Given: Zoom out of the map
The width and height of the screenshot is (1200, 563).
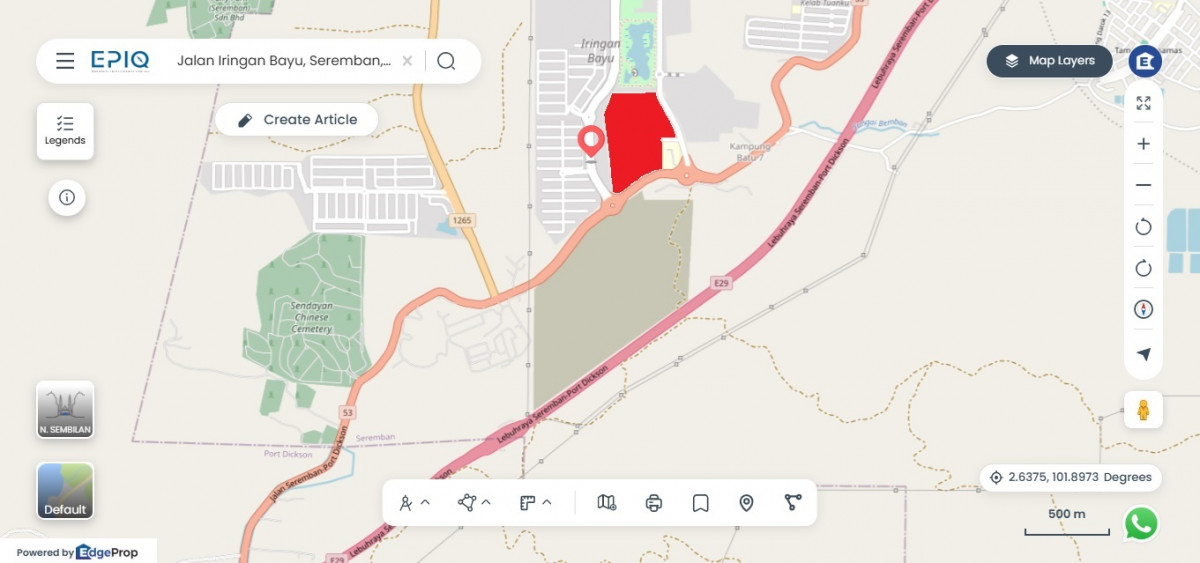Looking at the screenshot, I should (1143, 185).
